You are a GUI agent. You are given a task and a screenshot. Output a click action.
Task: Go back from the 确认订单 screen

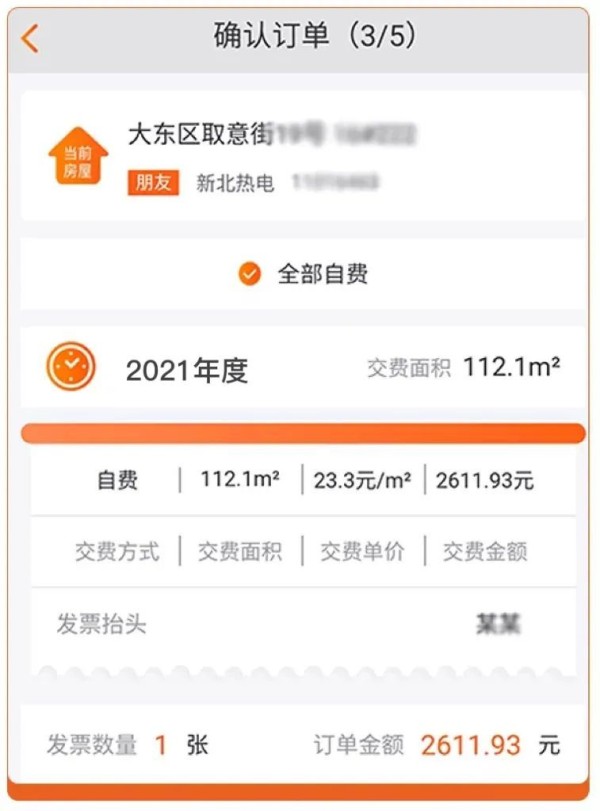coord(31,38)
